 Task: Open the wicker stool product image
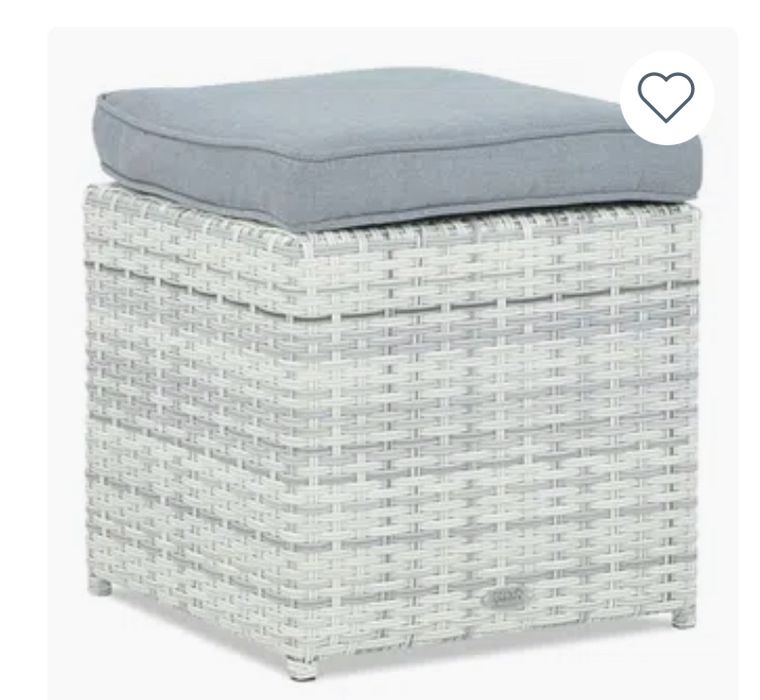(390, 400)
